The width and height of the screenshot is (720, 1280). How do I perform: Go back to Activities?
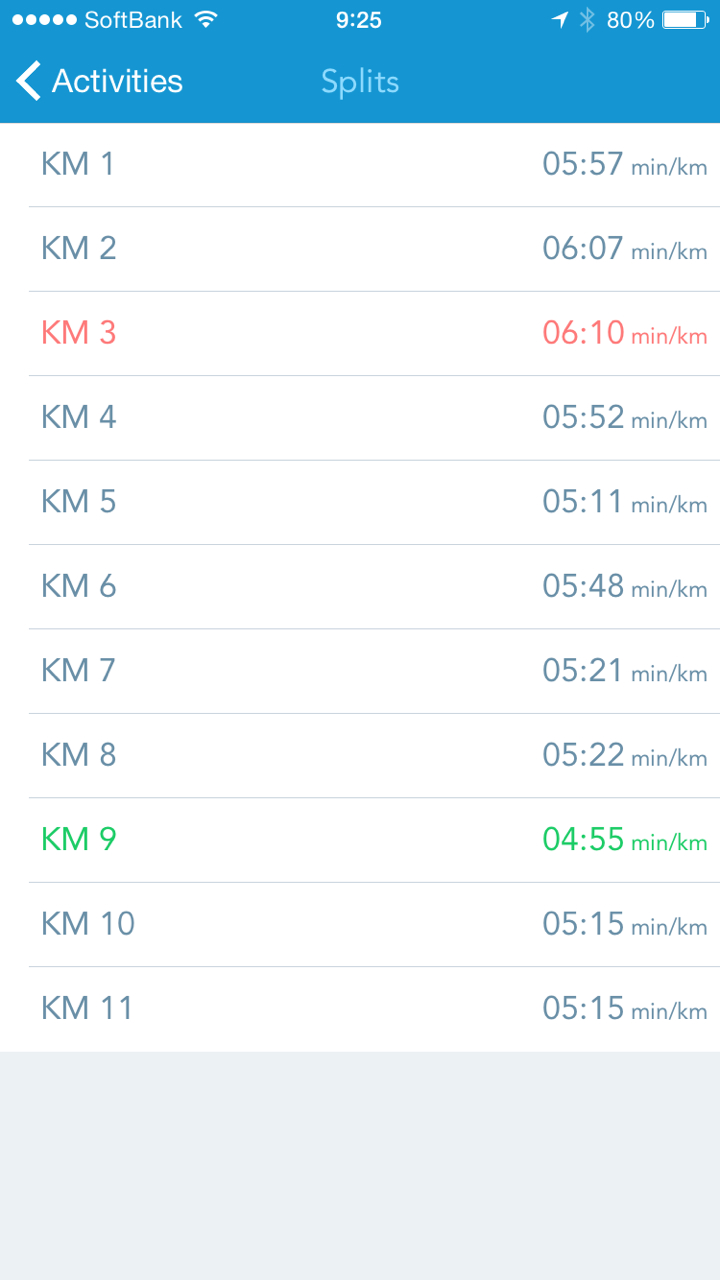pyautogui.click(x=98, y=81)
